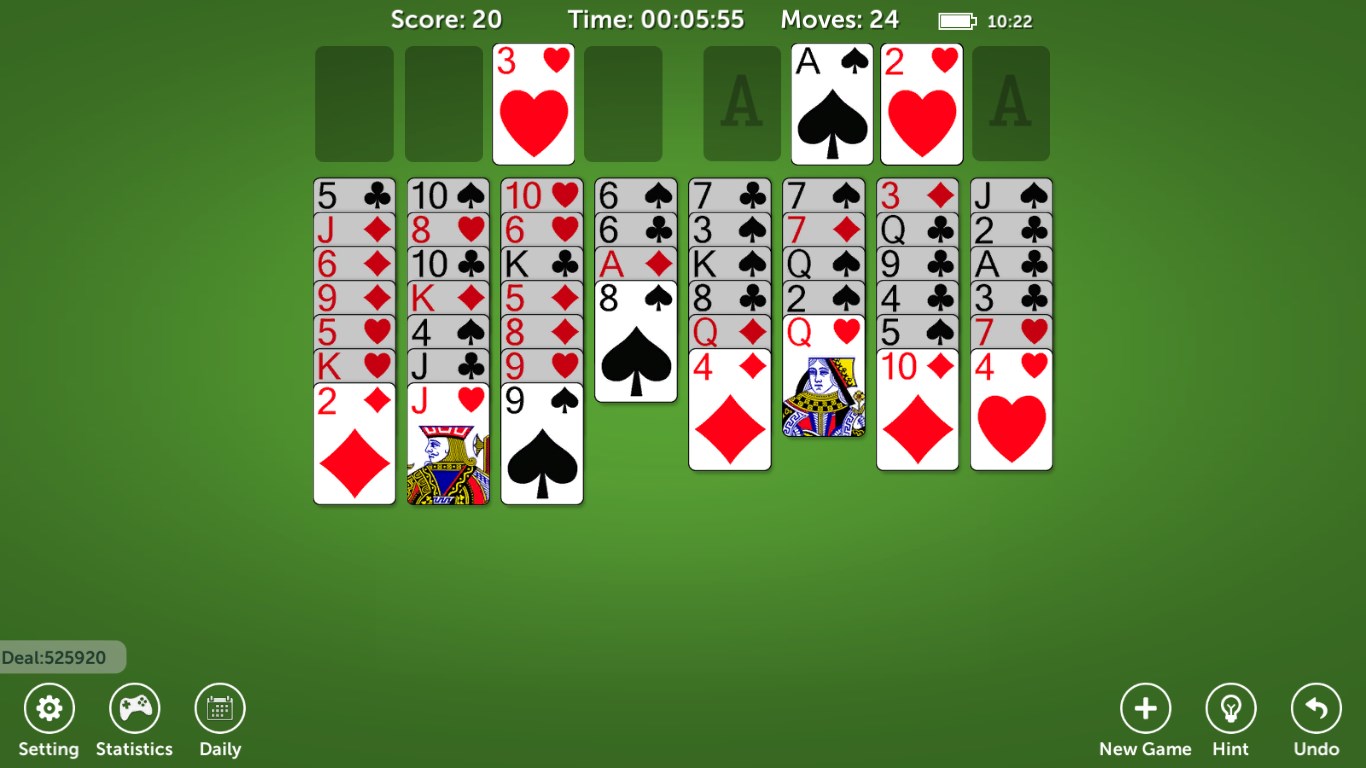Image resolution: width=1366 pixels, height=768 pixels.
Task: Tap the 2 of hearts foundation pile
Action: (922, 104)
